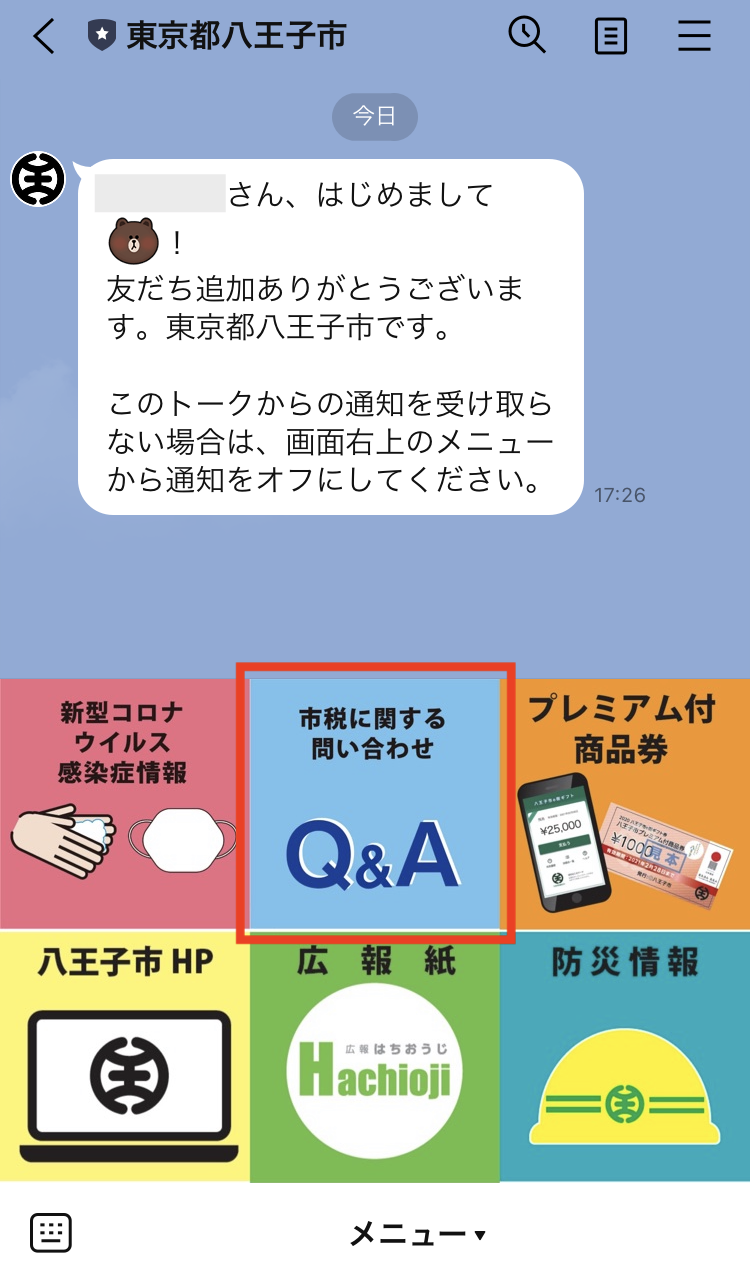Open the hamburger menu at top right
The height and width of the screenshot is (1285, 750).
coord(694,37)
